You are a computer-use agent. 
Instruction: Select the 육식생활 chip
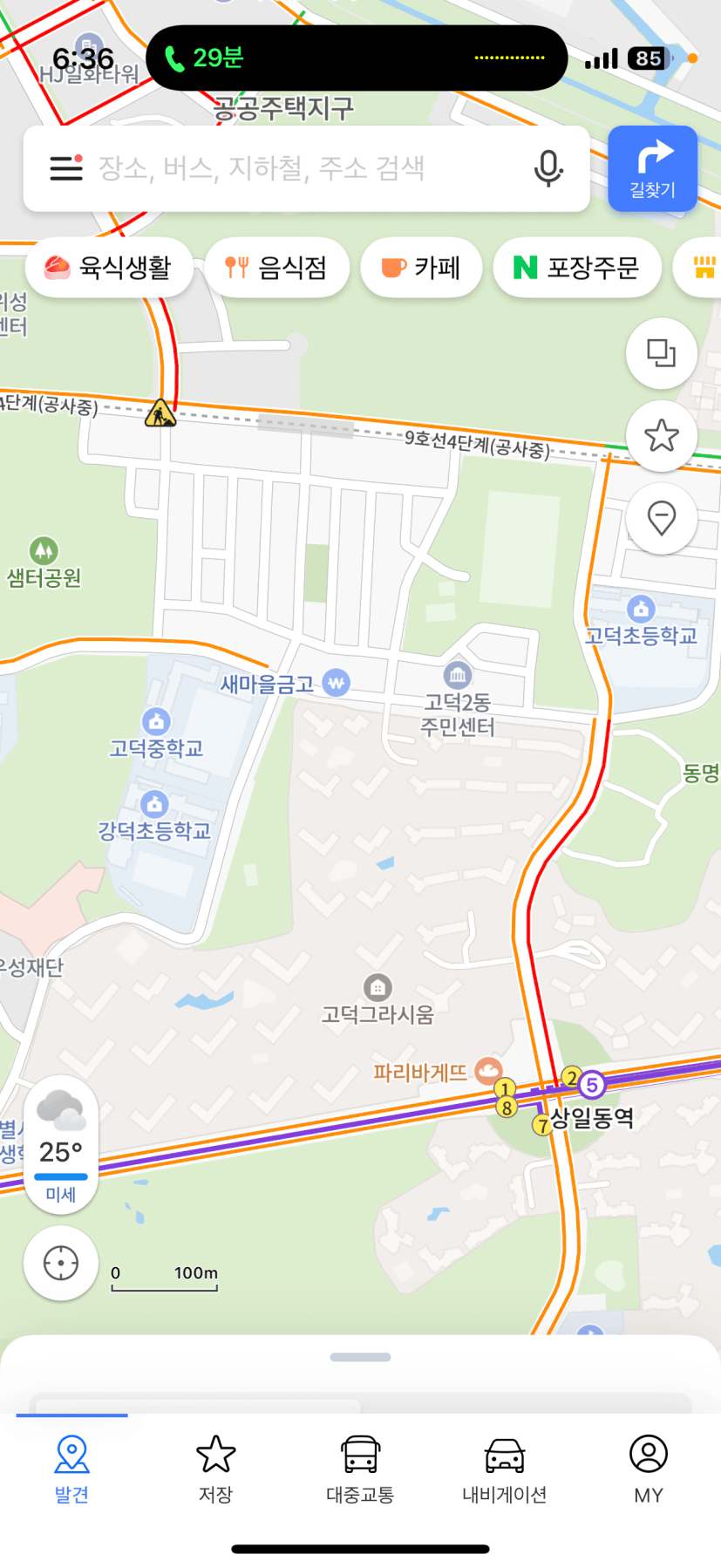[x=109, y=267]
